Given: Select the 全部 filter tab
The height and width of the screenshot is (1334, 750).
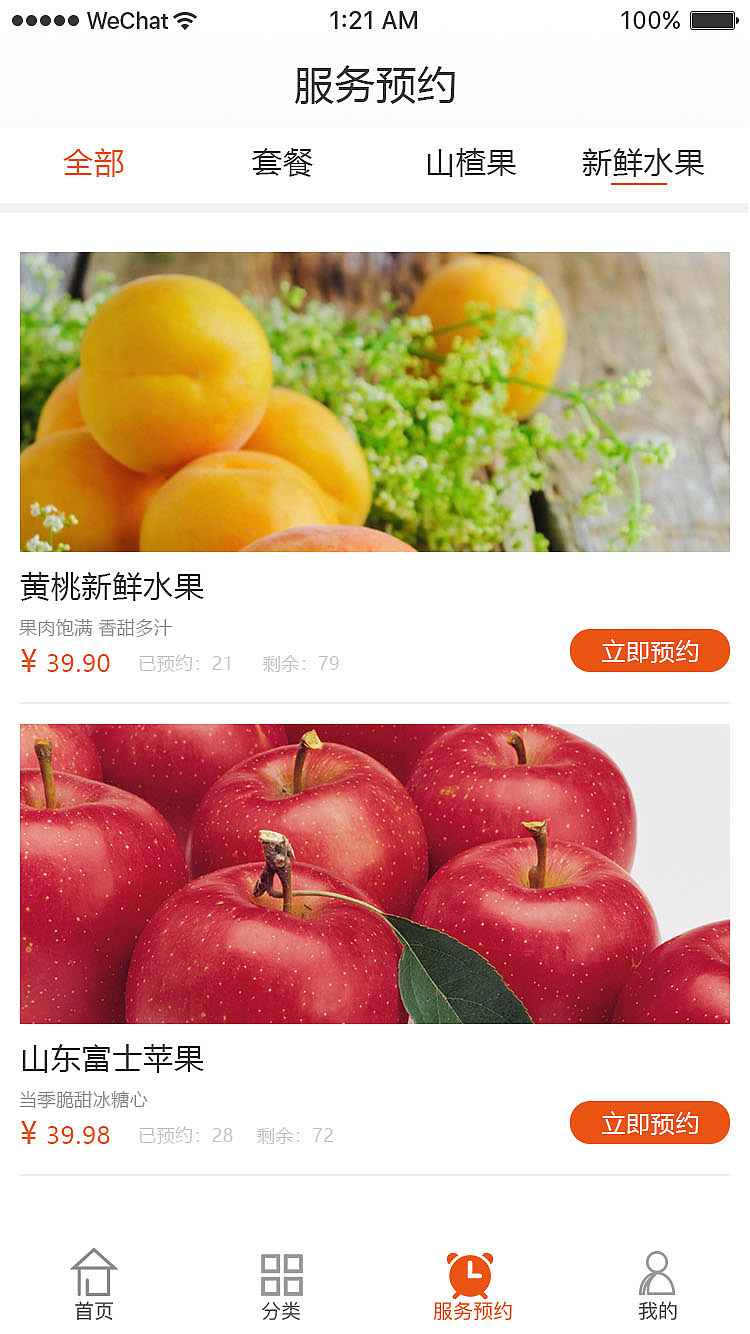Looking at the screenshot, I should pyautogui.click(x=94, y=163).
